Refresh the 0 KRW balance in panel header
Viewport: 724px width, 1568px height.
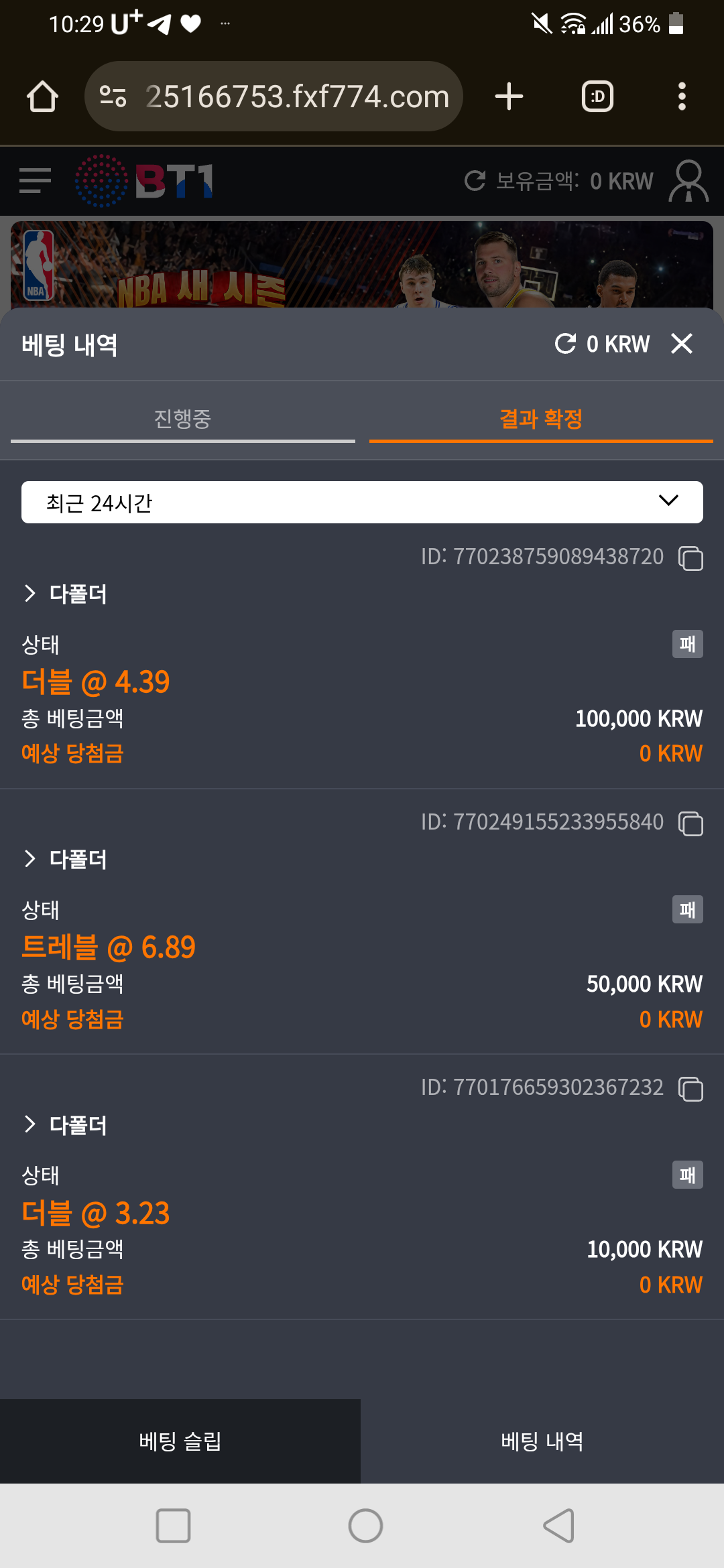565,344
